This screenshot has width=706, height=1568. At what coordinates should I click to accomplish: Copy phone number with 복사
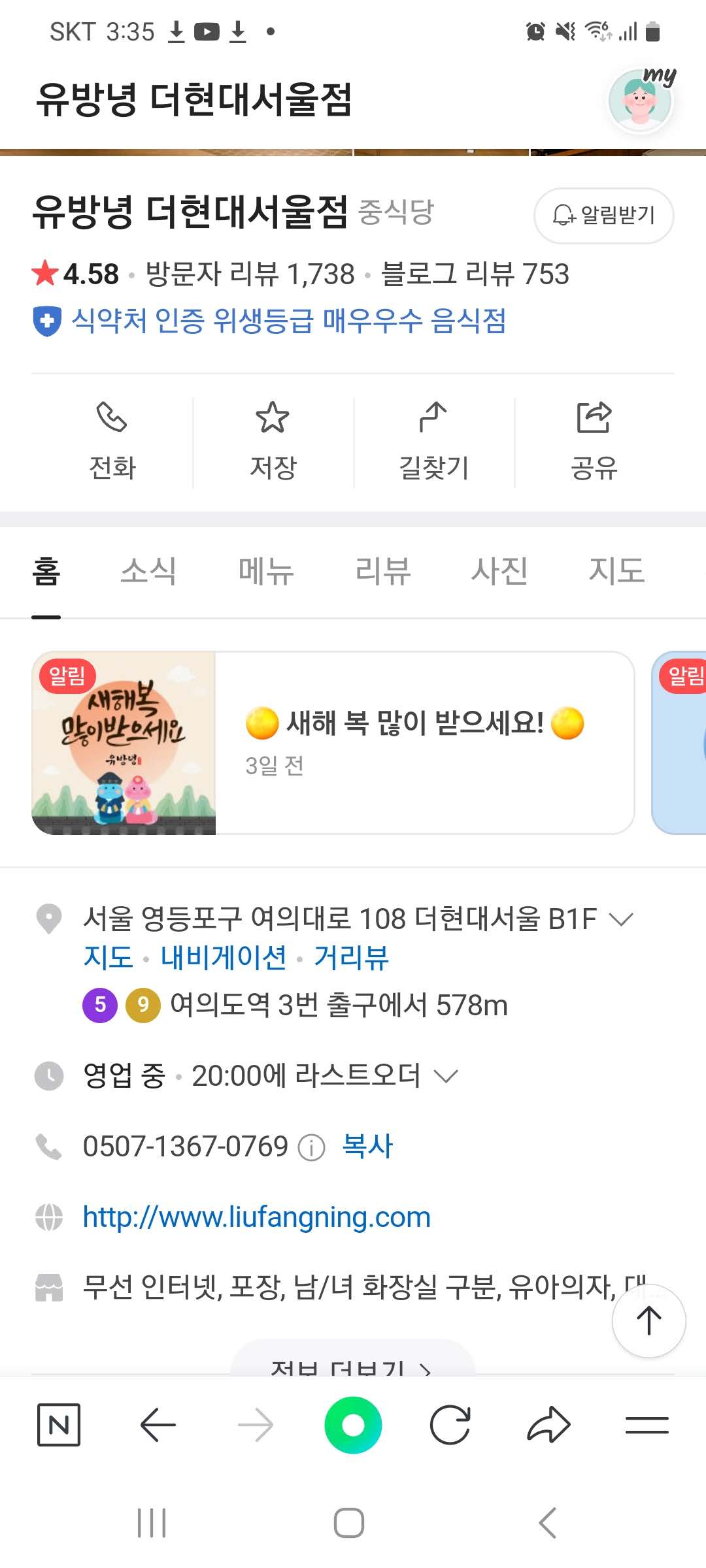(367, 1147)
